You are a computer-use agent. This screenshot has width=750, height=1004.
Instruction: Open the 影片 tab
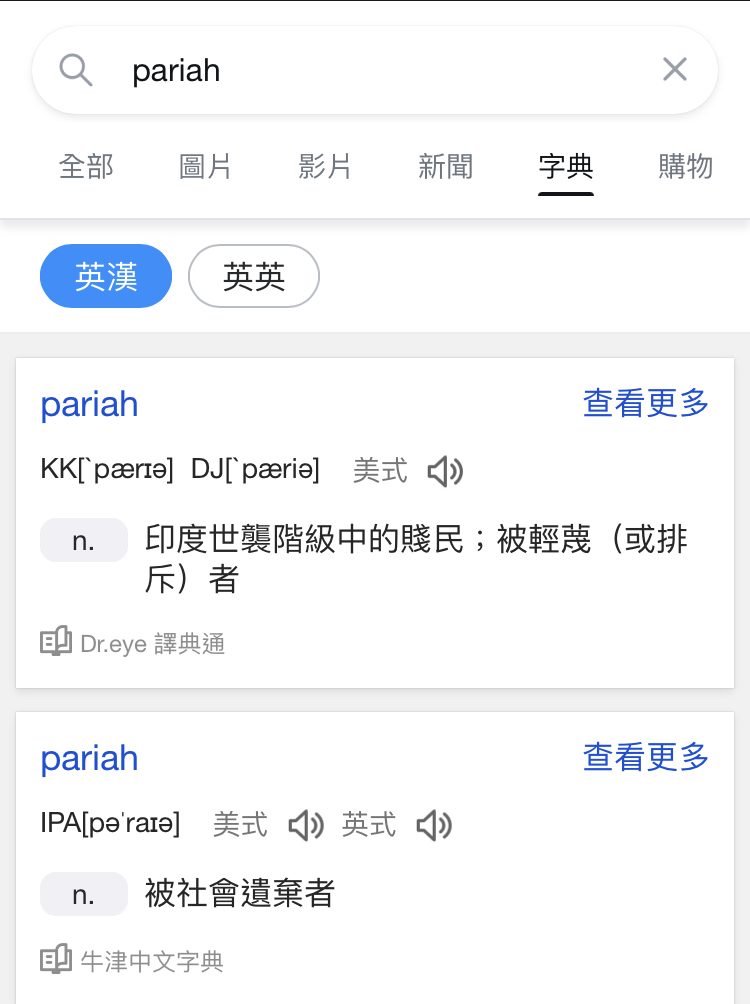click(326, 166)
